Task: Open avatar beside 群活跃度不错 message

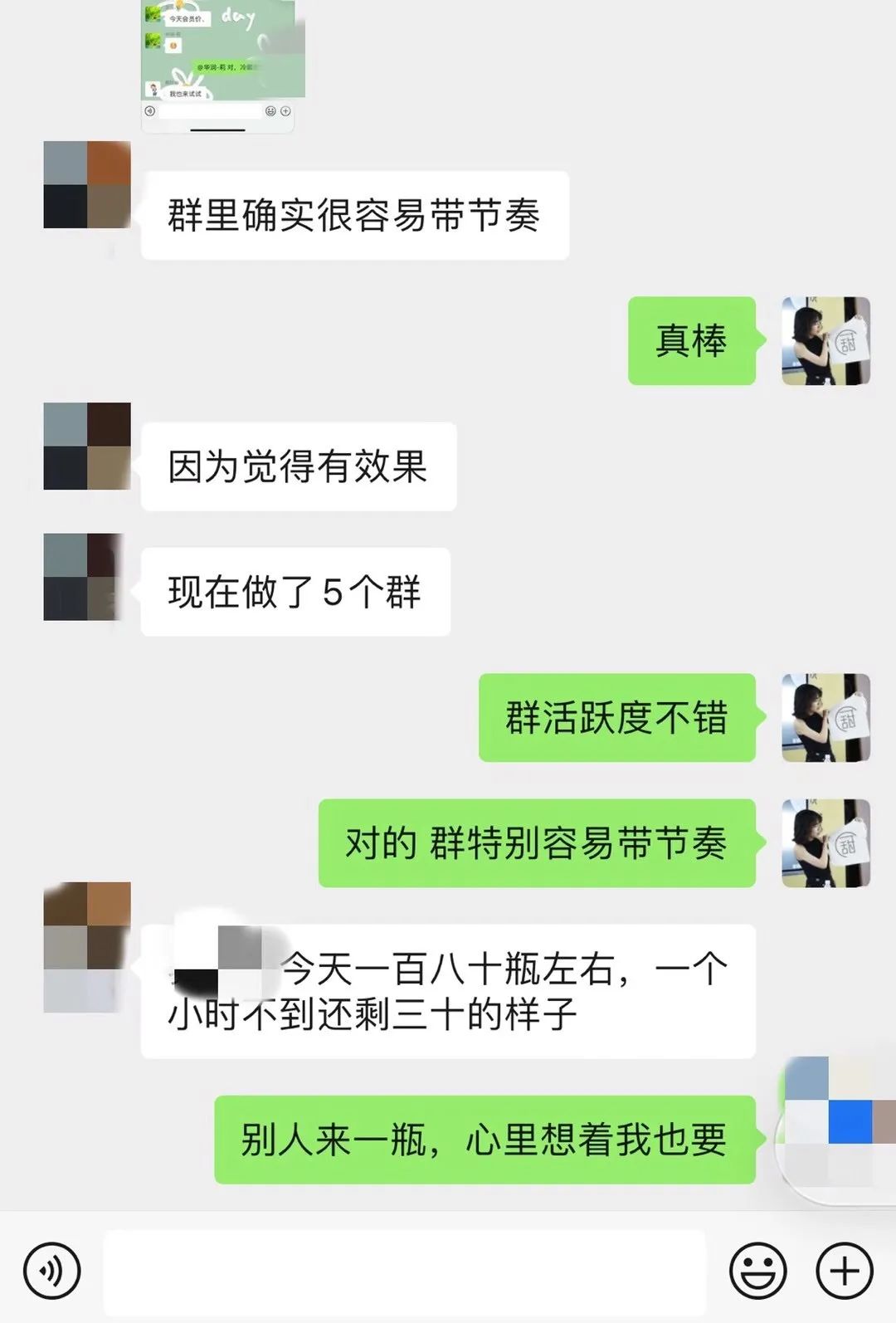Action: (x=825, y=718)
